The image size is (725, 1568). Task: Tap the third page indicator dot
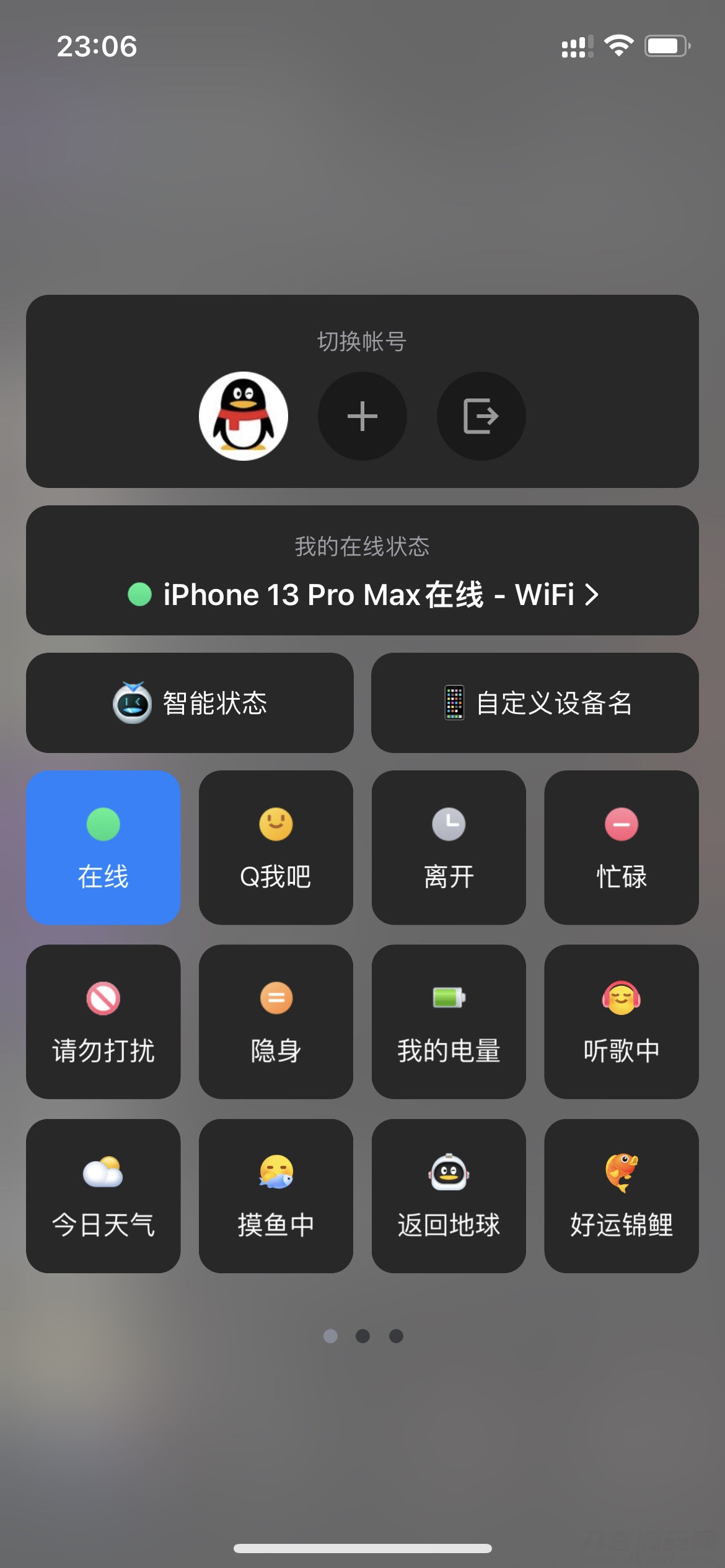(395, 1336)
